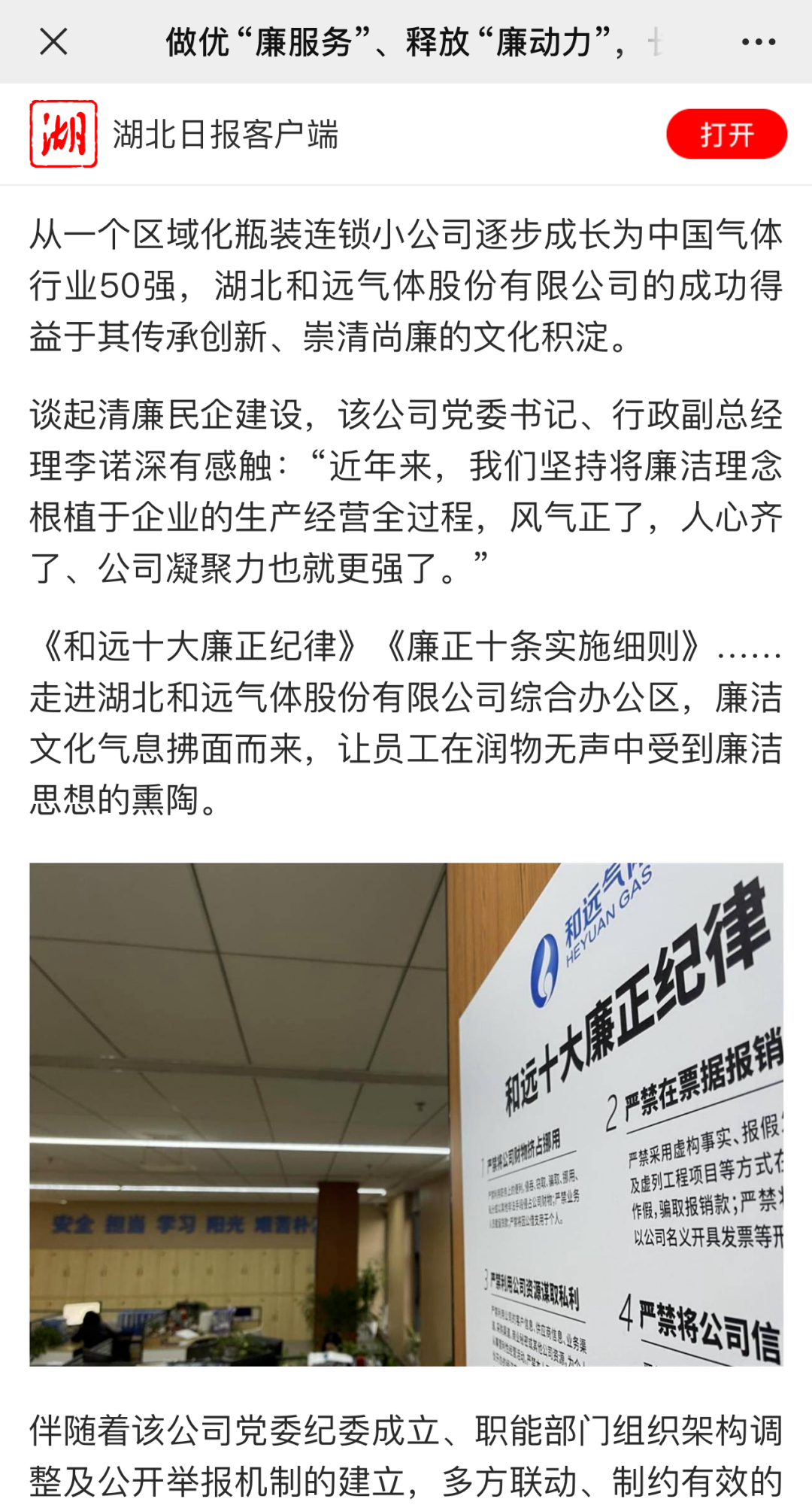Select the rightmost dot of the options menu
812x1505 pixels.
pyautogui.click(x=771, y=43)
